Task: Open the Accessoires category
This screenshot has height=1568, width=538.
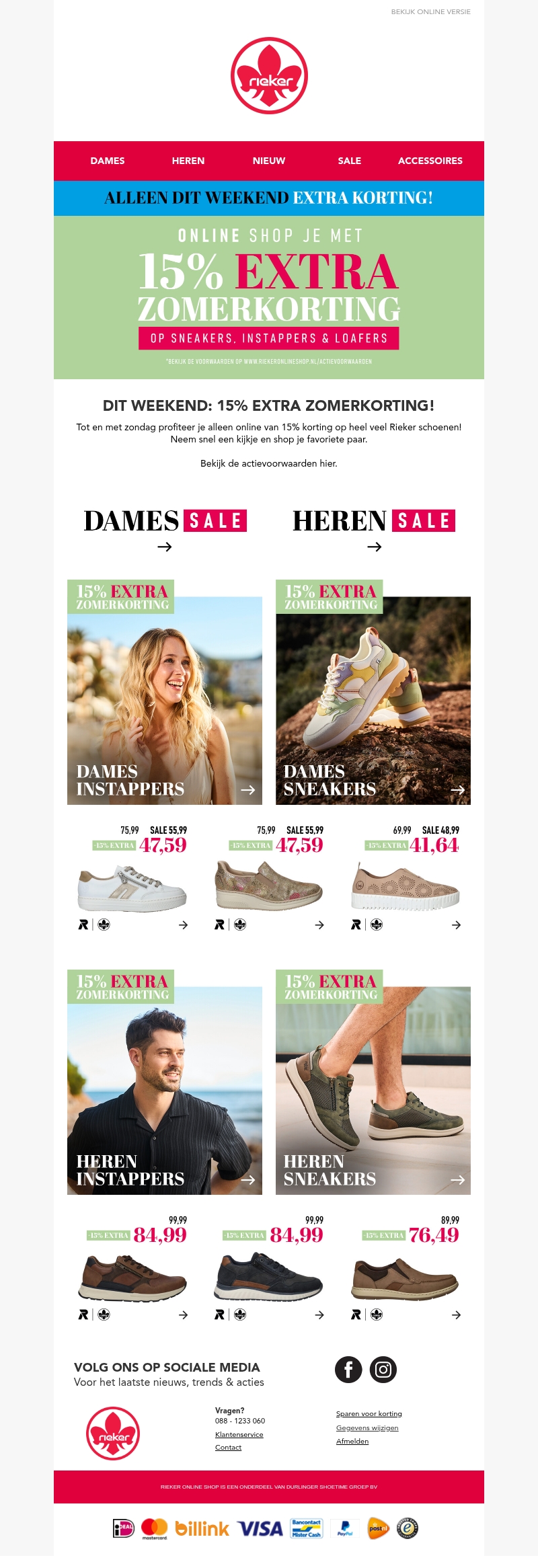Action: point(430,161)
